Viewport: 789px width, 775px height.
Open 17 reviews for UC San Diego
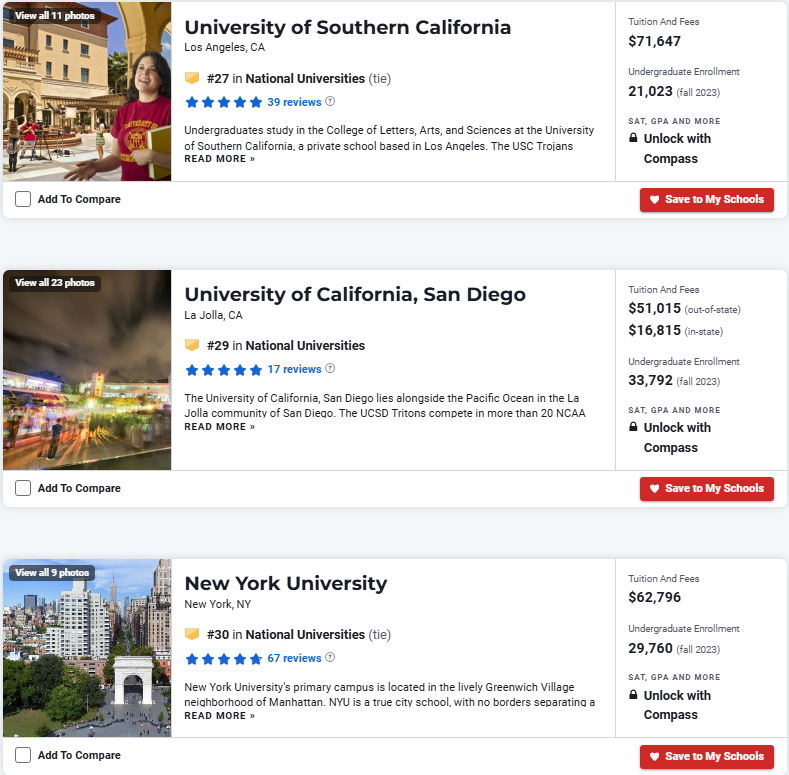294,369
